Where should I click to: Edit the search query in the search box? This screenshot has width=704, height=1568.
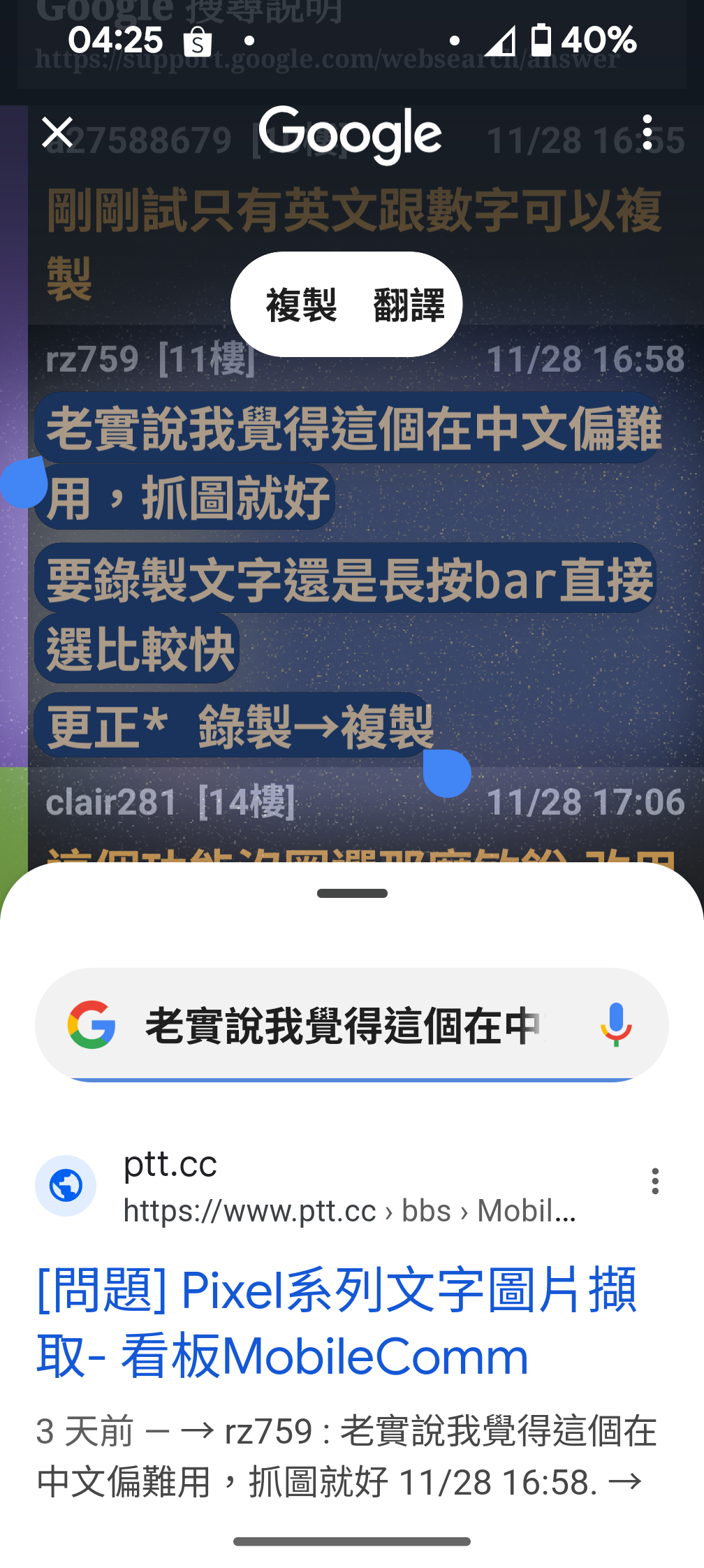[x=342, y=1025]
